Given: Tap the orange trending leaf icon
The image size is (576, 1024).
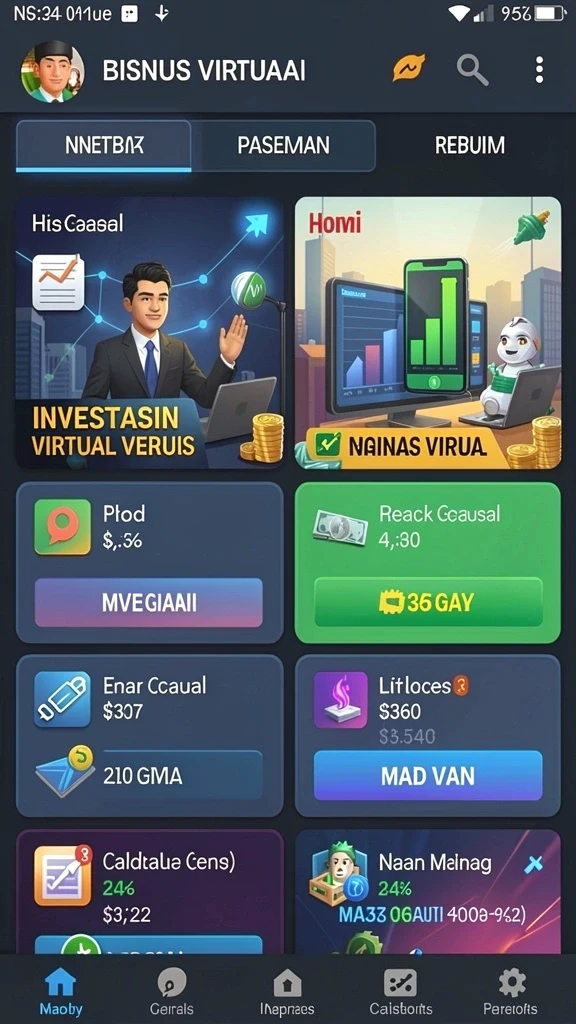Looking at the screenshot, I should pyautogui.click(x=409, y=68).
